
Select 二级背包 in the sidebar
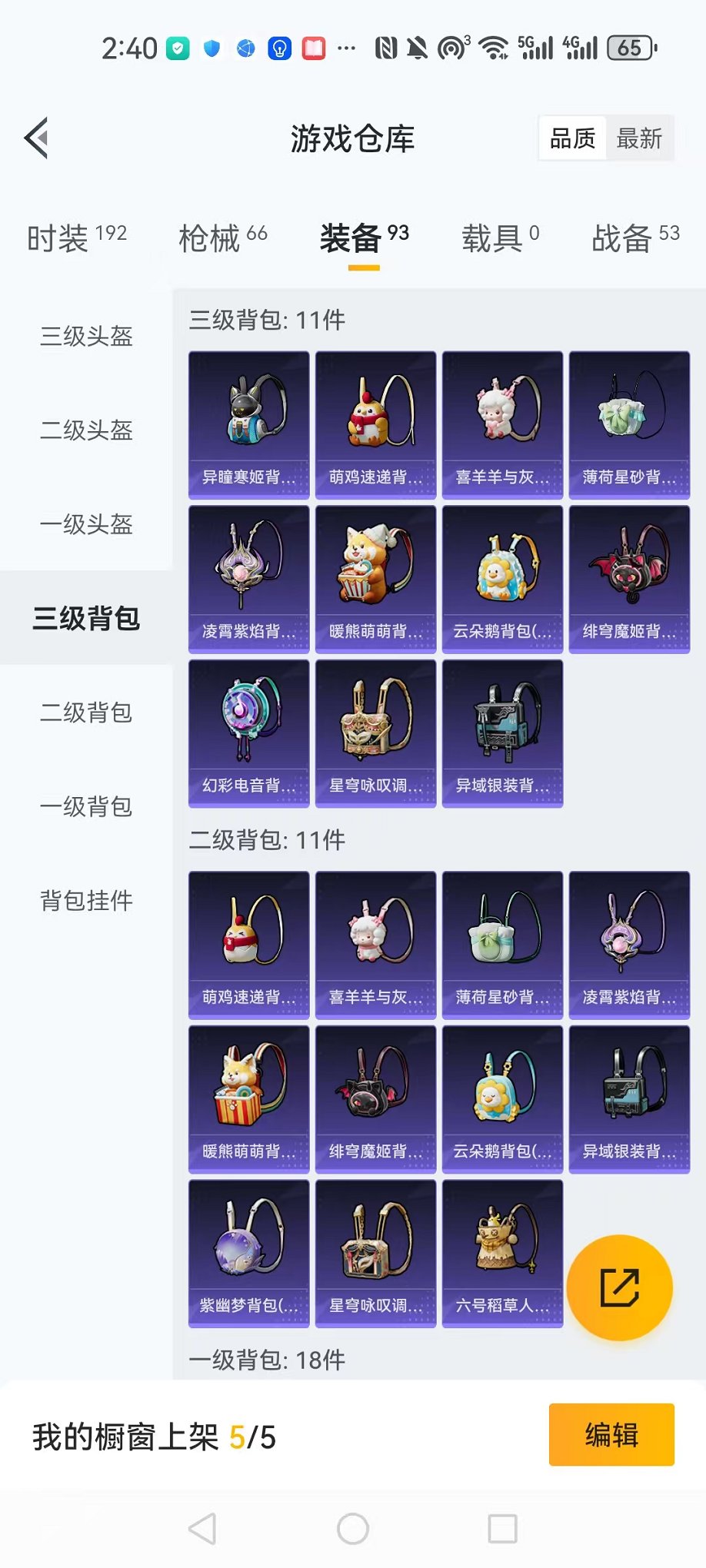(x=86, y=713)
